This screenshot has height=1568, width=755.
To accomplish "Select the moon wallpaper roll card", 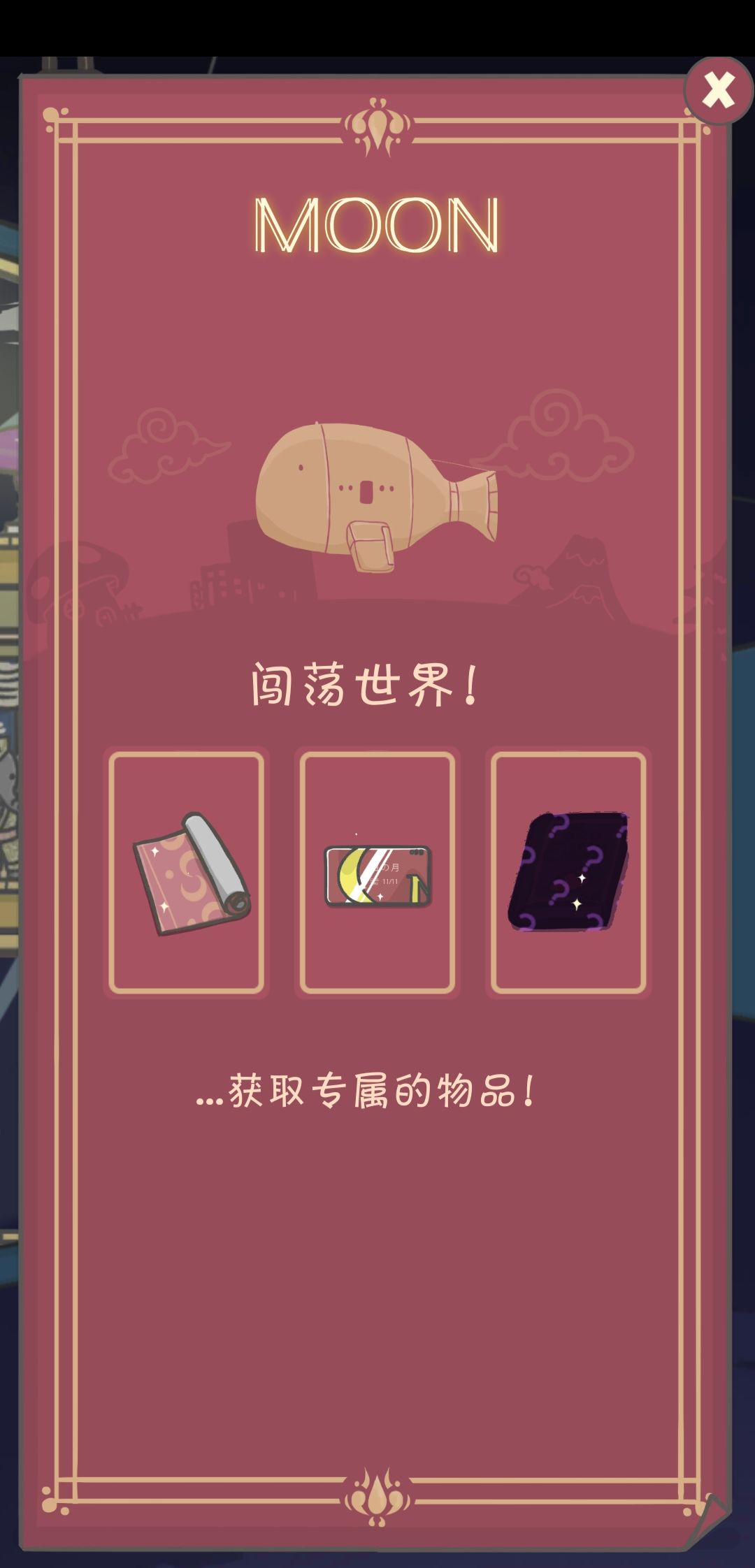I will [187, 873].
